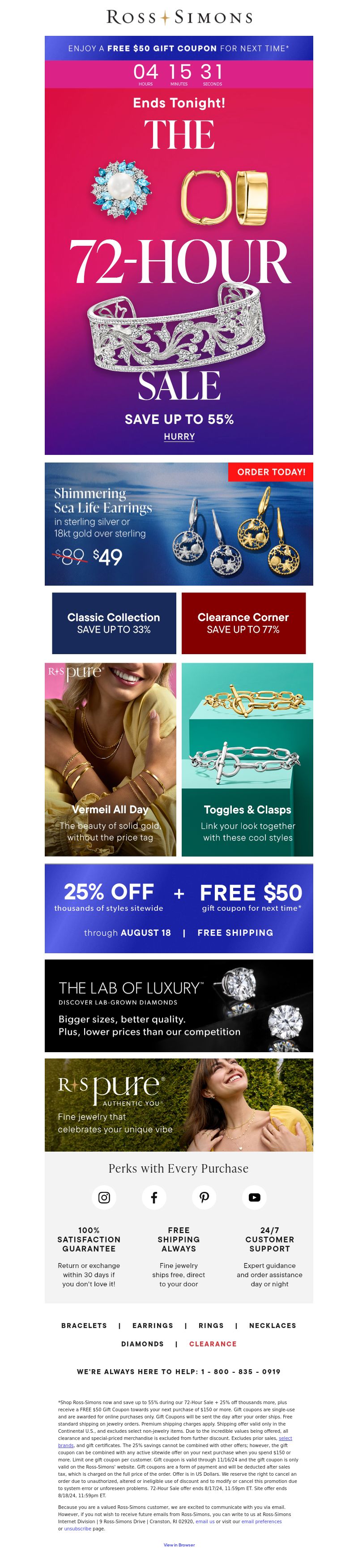Viewport: 358px width, 1568px height.
Task: Open View in Browser link
Action: [x=179, y=1544]
